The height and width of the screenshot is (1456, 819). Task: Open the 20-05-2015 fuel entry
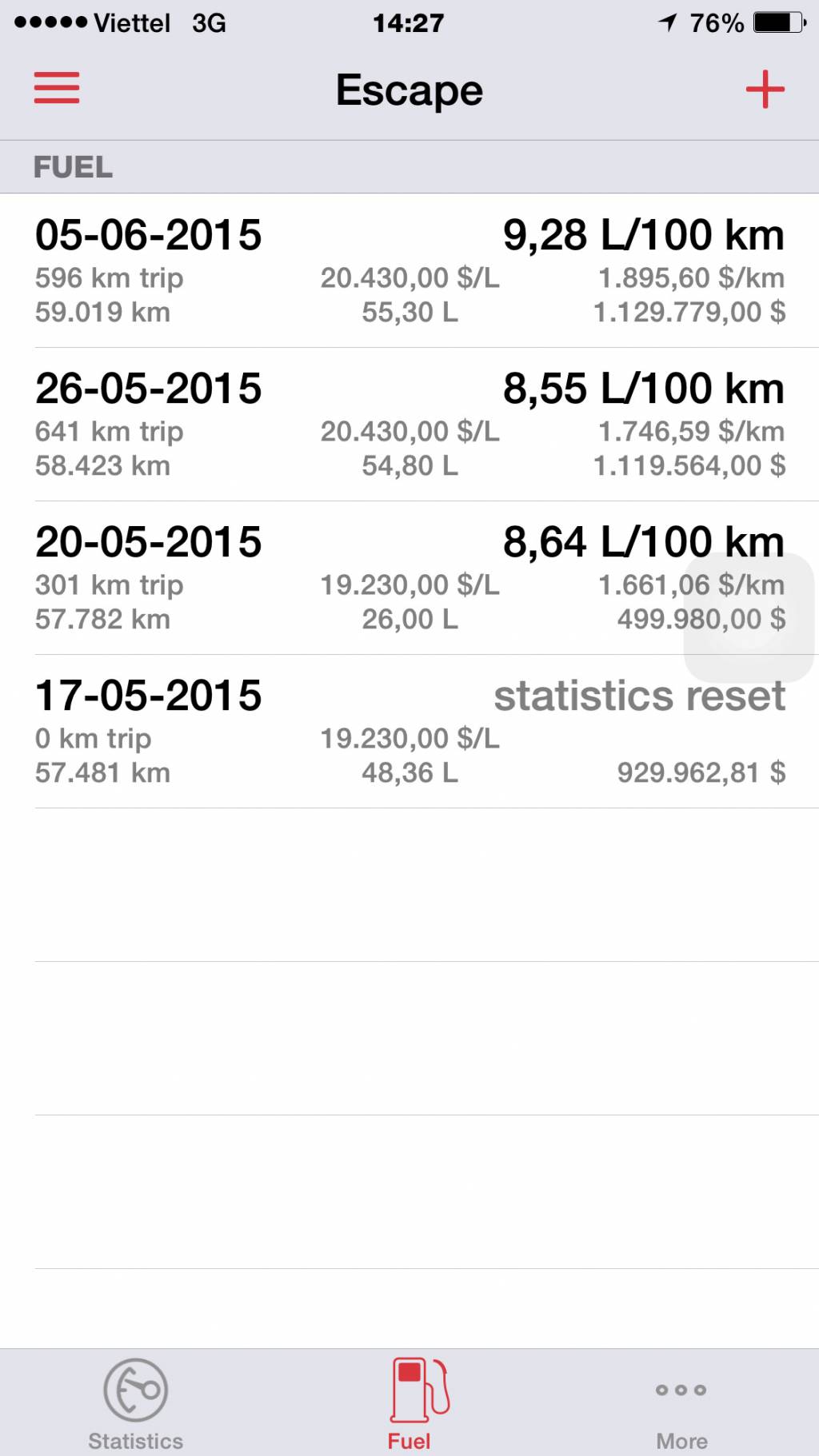click(x=409, y=578)
